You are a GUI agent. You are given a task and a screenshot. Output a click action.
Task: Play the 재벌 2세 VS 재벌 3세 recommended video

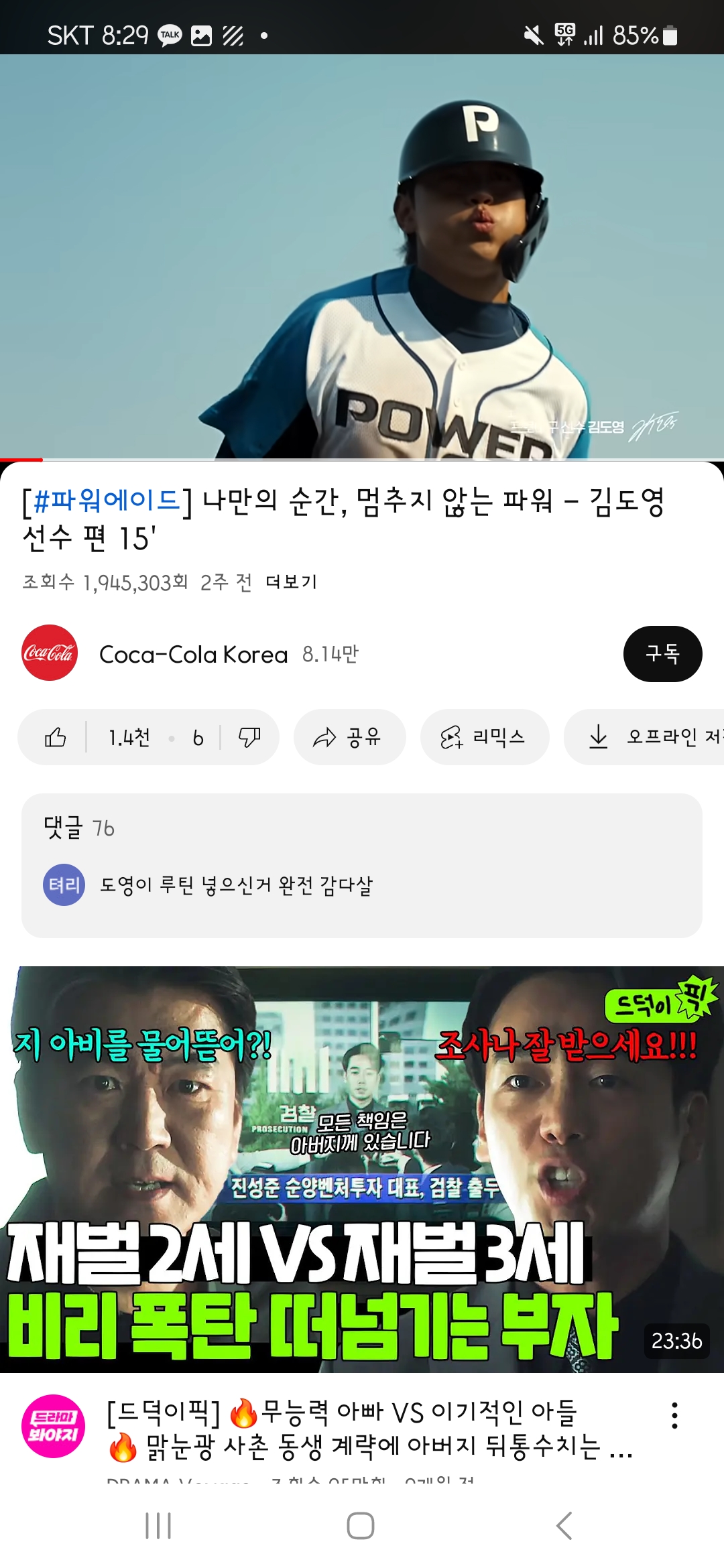point(362,1169)
